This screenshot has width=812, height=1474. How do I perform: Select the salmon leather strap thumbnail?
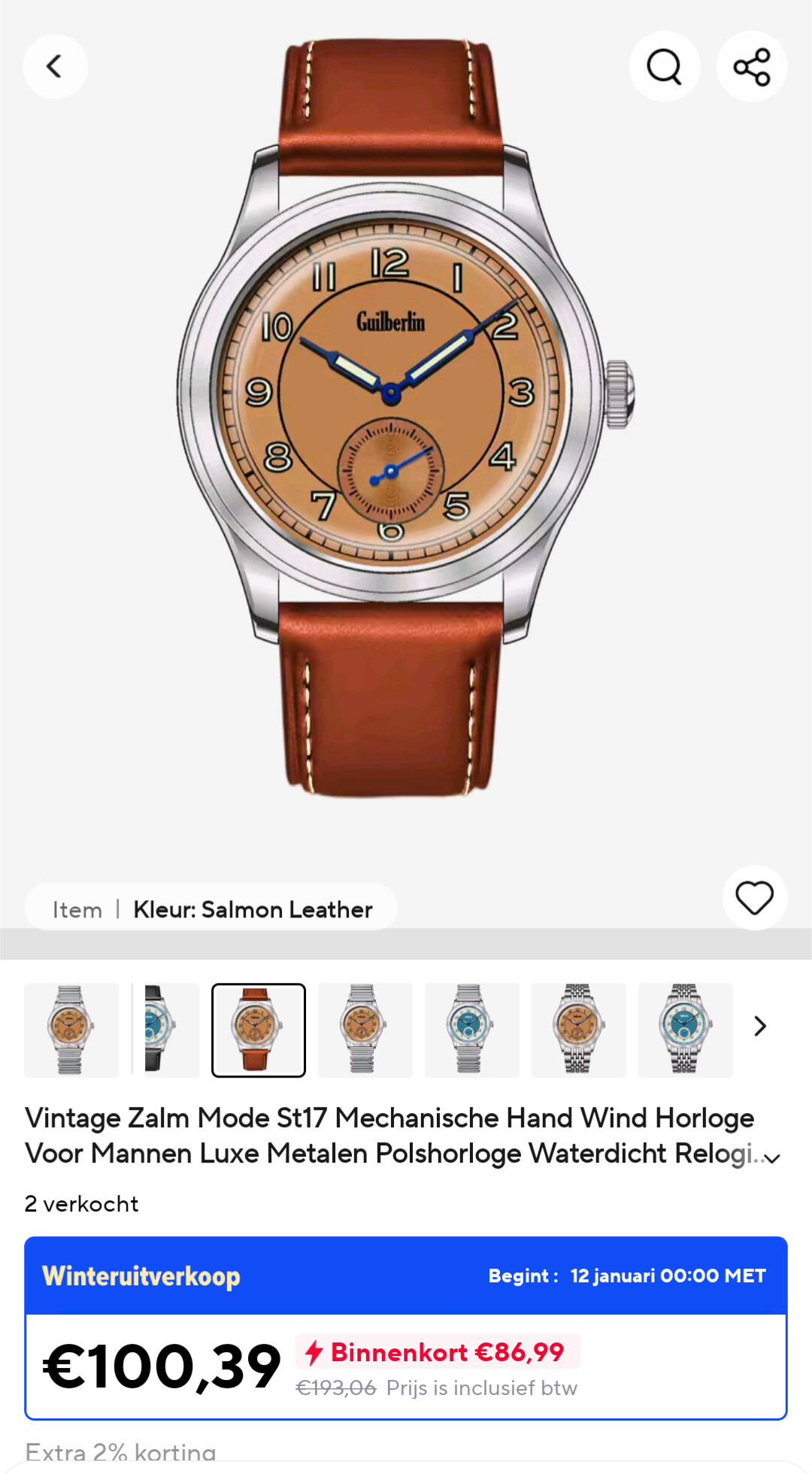pyautogui.click(x=259, y=1030)
